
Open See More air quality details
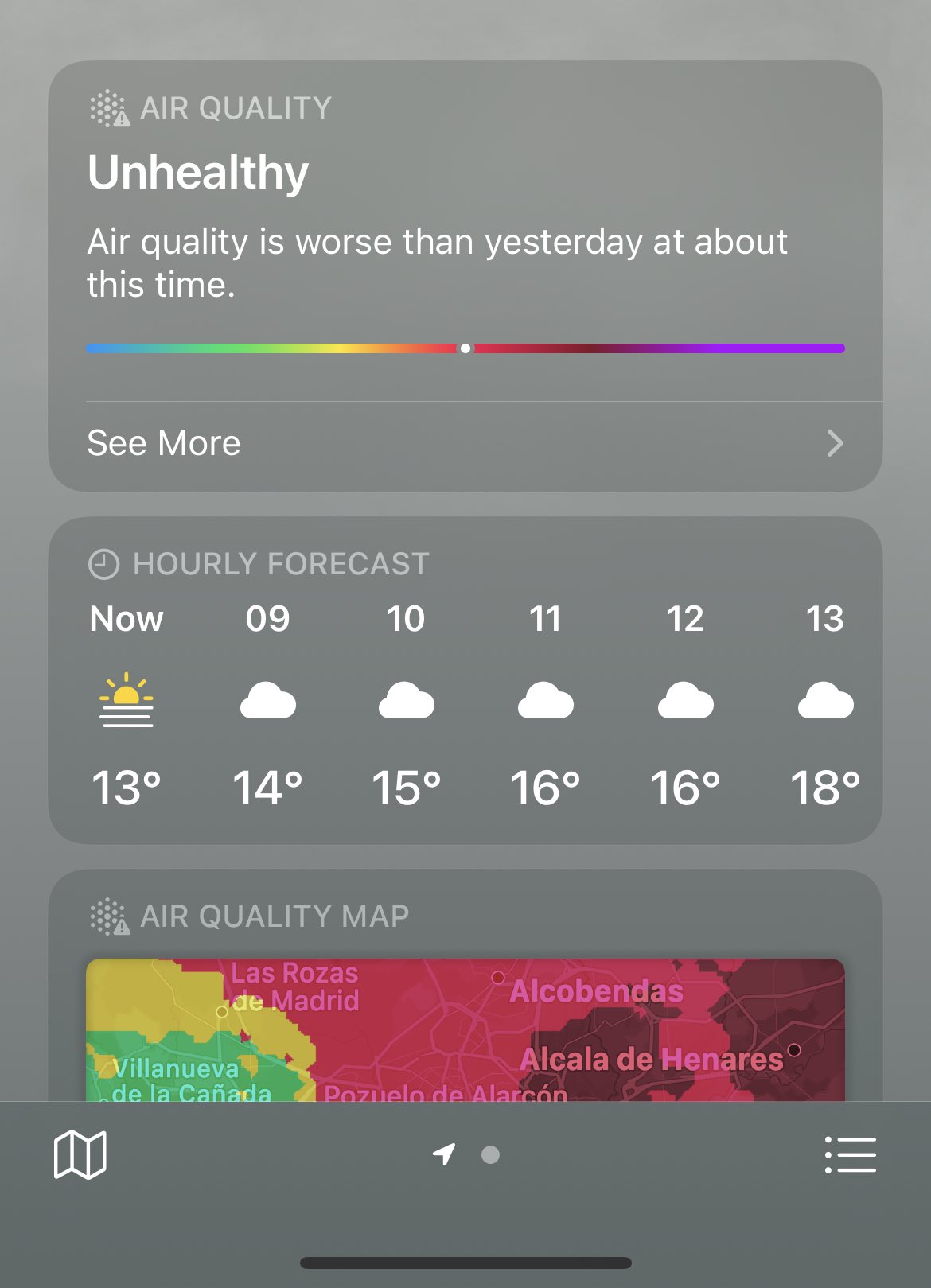point(465,444)
